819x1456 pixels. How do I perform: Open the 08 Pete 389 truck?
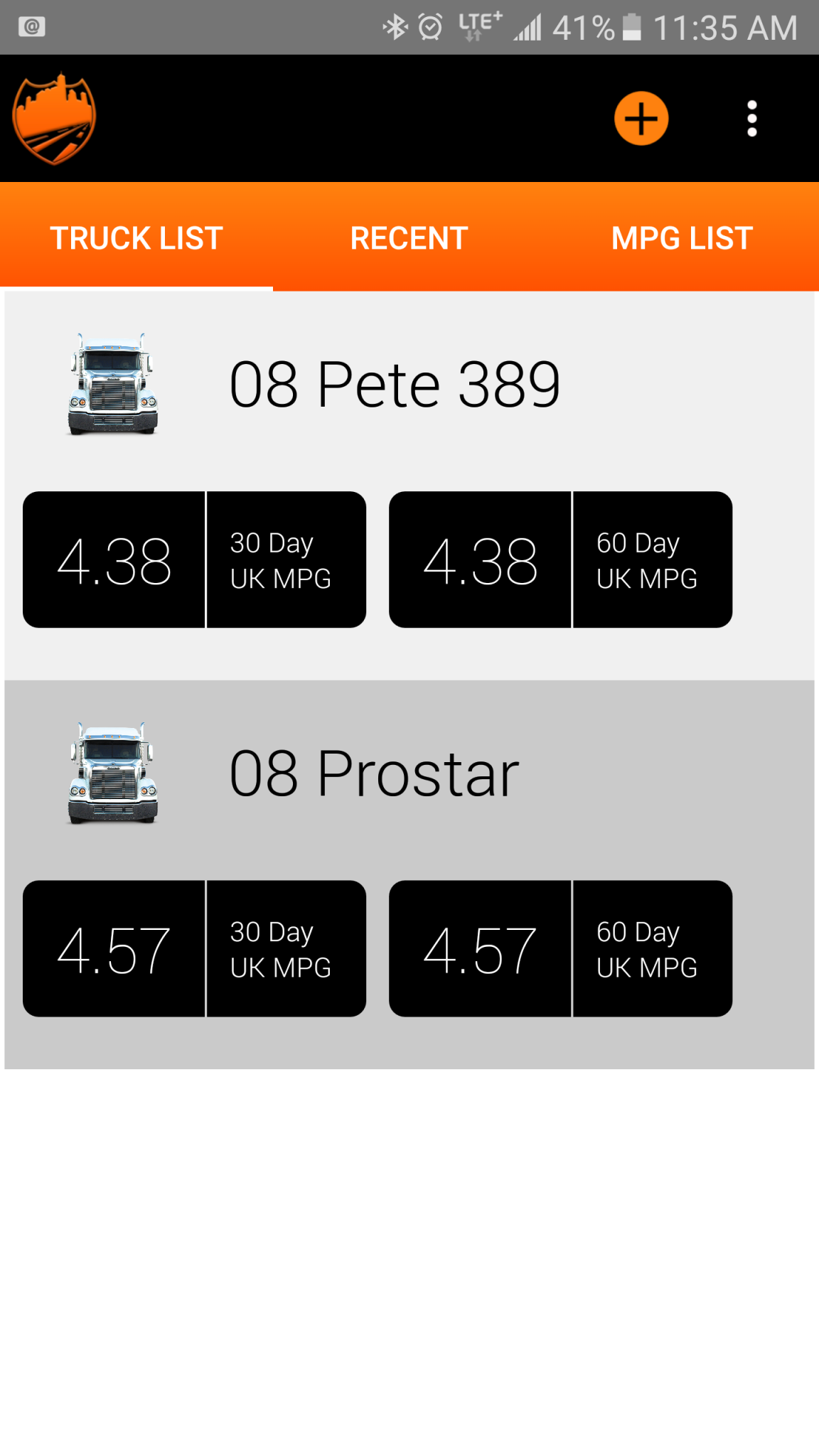coord(395,385)
